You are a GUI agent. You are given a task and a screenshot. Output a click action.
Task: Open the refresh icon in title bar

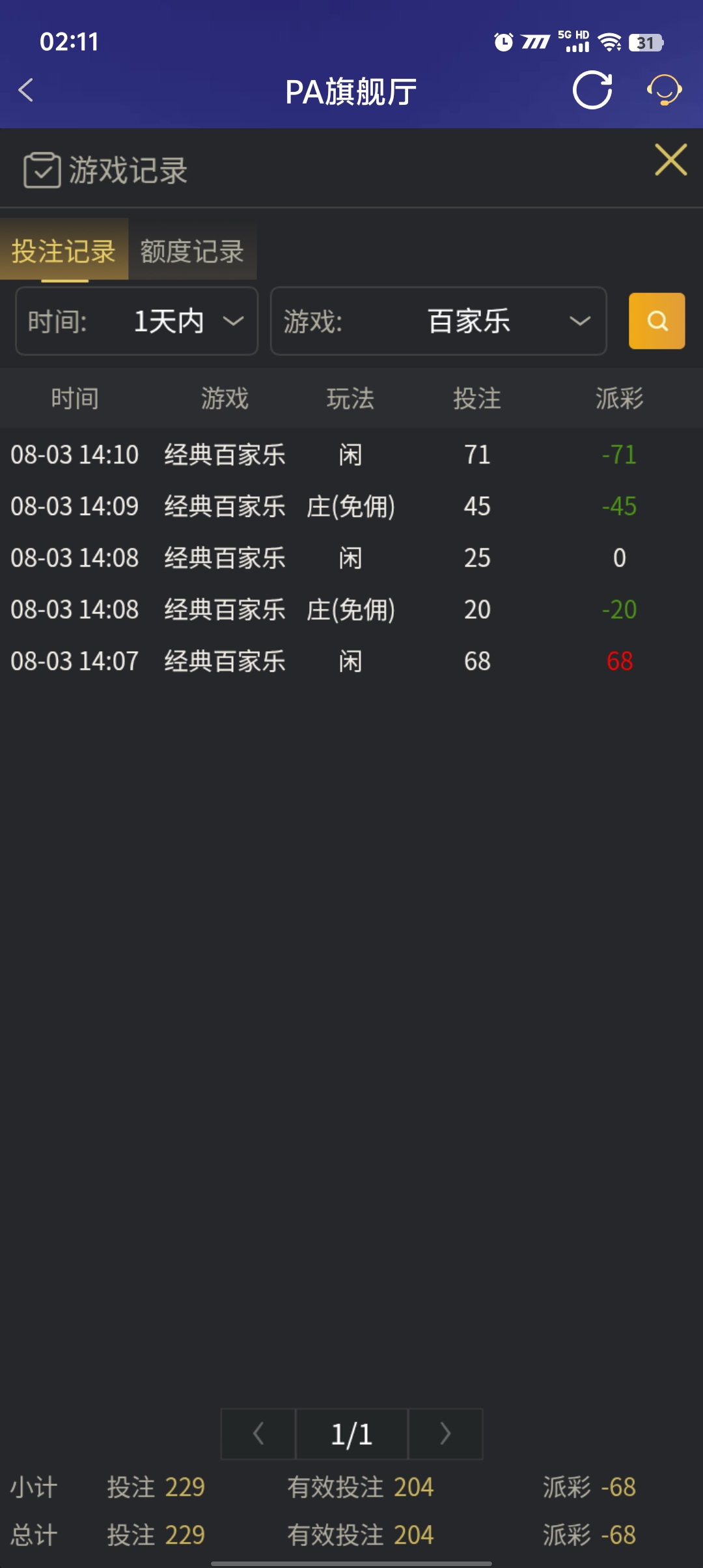(593, 91)
